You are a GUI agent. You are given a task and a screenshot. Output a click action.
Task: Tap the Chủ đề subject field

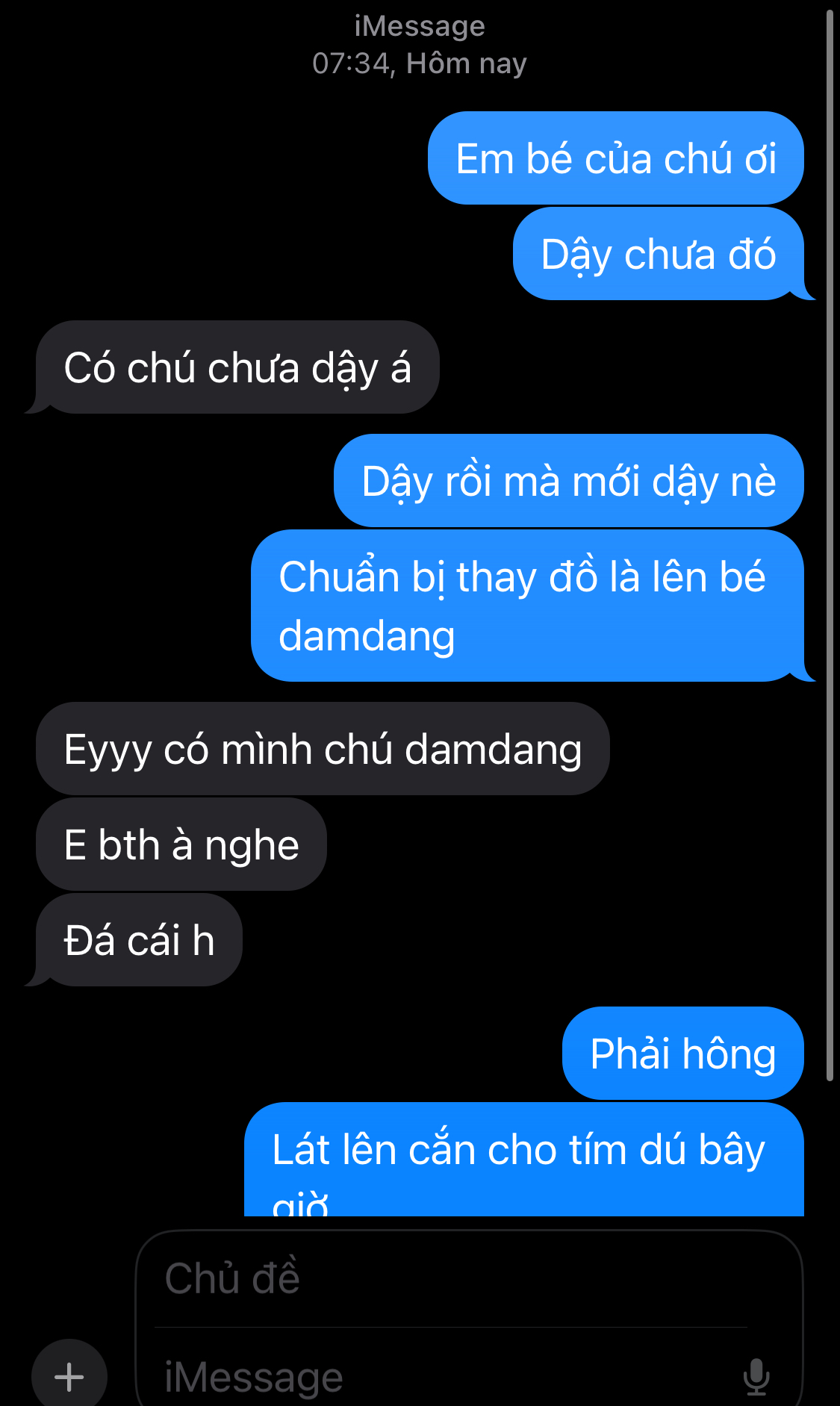click(x=448, y=1278)
